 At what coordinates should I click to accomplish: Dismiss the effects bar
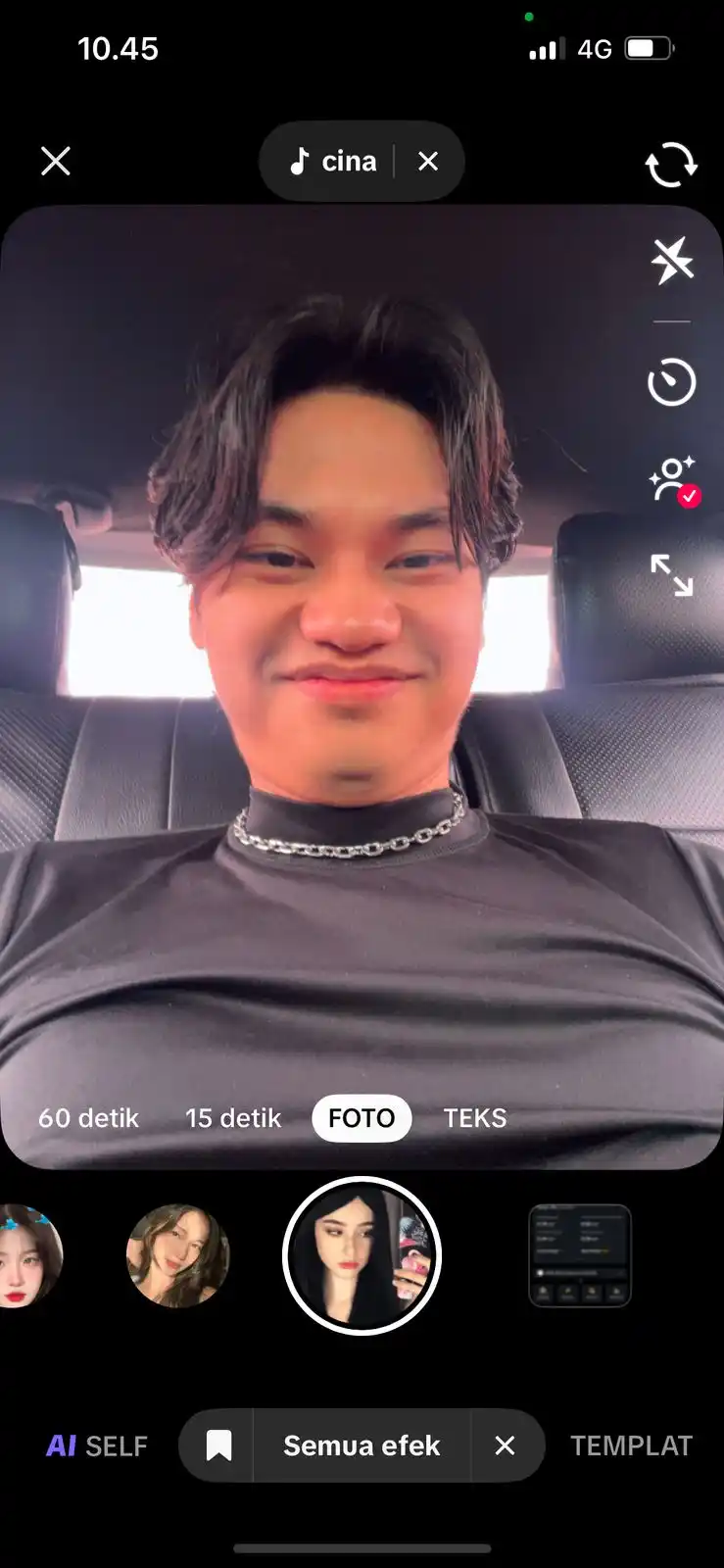click(505, 1445)
